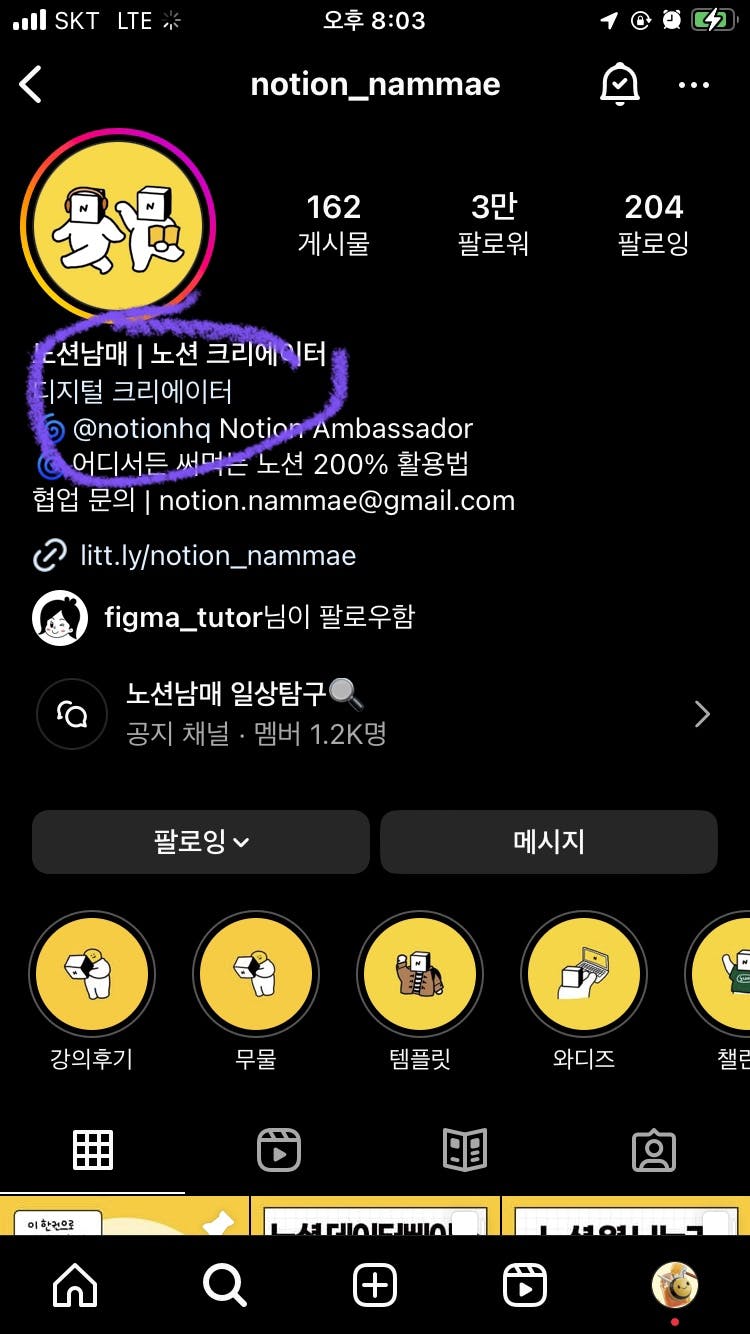Screen dimensions: 750x1334
Task: Go to the Instagram home feed
Action: (x=75, y=1285)
